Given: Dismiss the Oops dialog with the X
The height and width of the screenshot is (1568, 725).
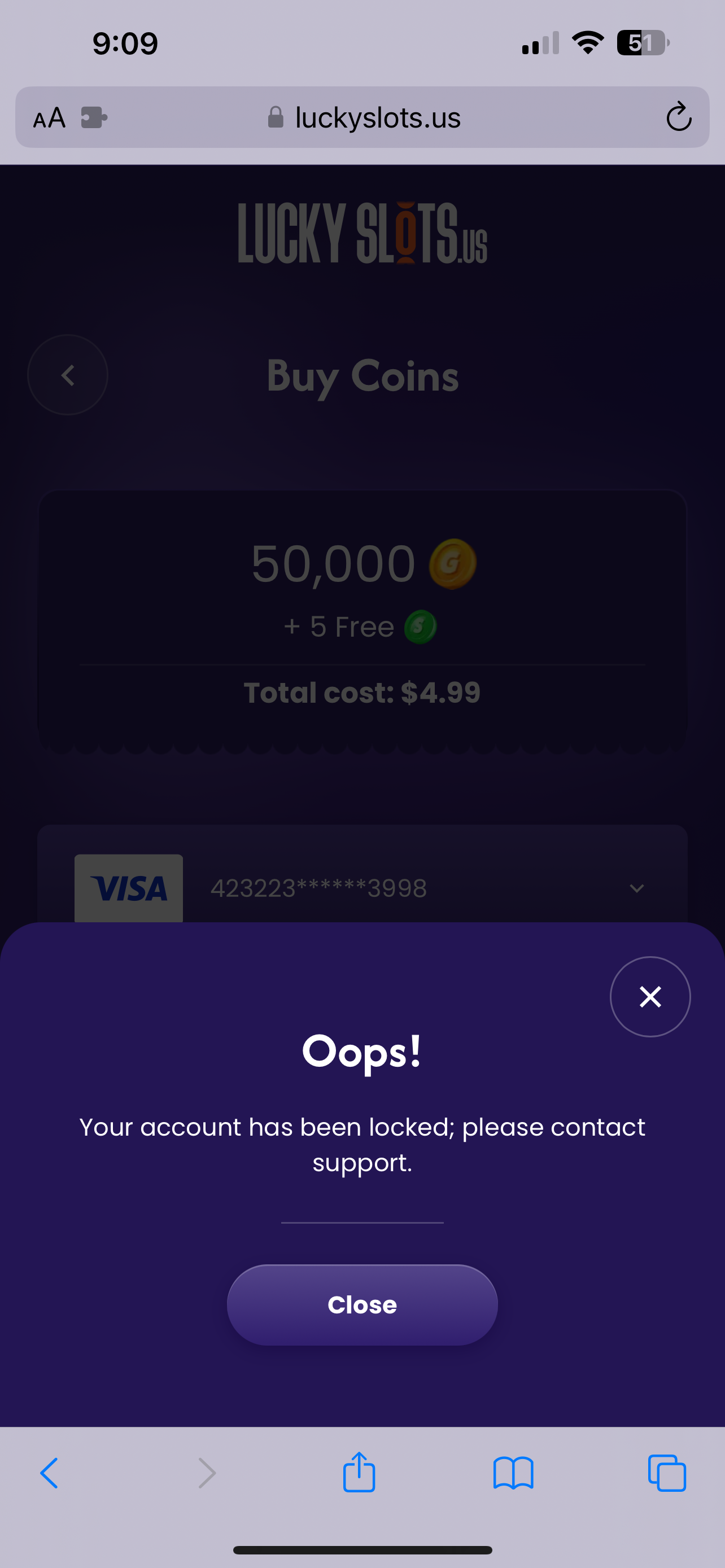Looking at the screenshot, I should [x=649, y=996].
